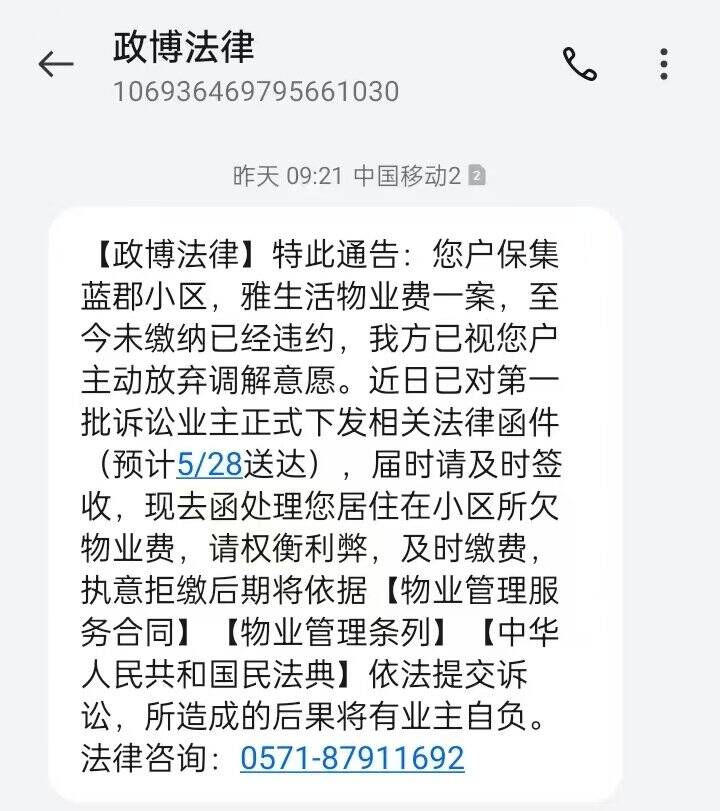
Task: Go back to the message list
Action: 56,65
